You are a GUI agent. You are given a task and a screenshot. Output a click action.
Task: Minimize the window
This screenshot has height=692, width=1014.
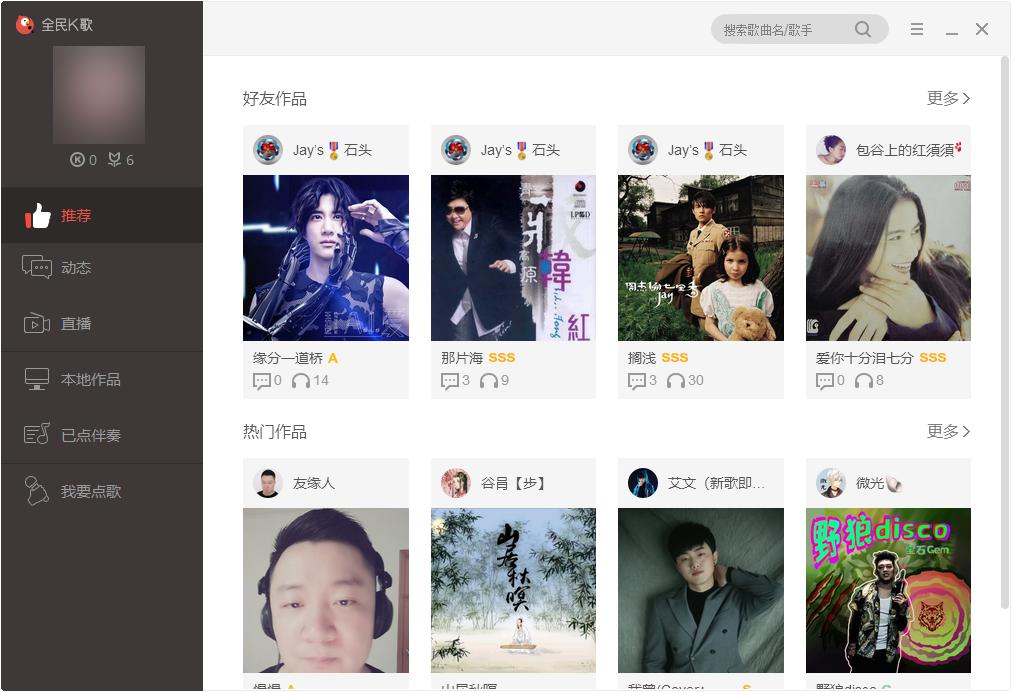click(952, 30)
